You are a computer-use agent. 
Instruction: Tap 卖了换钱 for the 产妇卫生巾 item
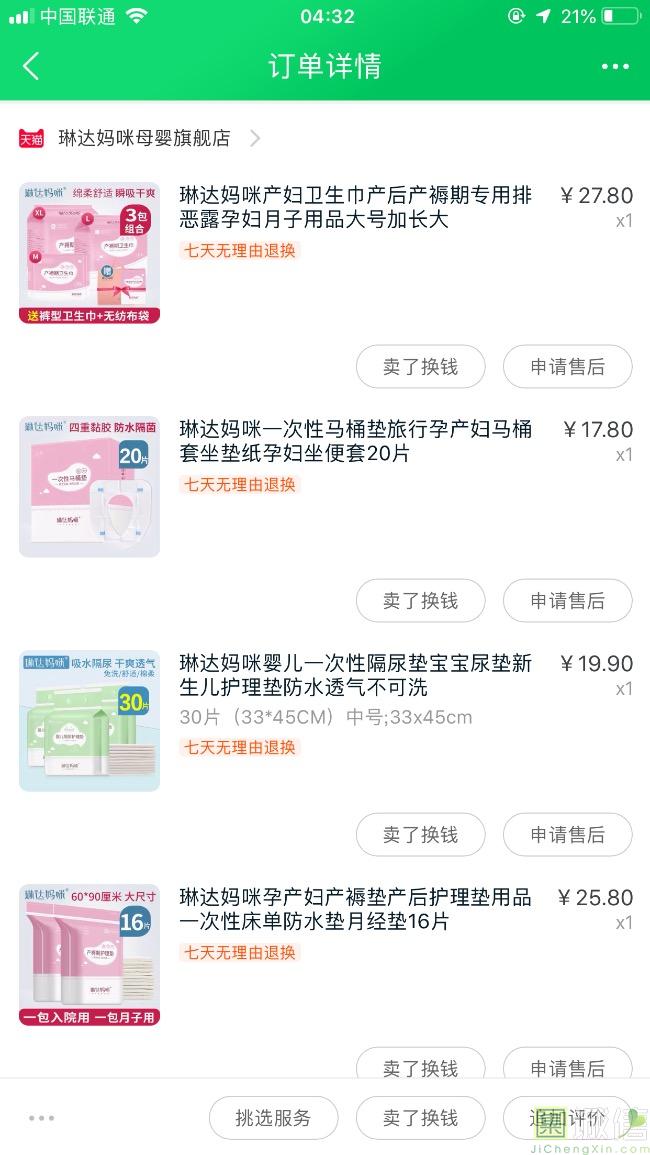tap(420, 367)
